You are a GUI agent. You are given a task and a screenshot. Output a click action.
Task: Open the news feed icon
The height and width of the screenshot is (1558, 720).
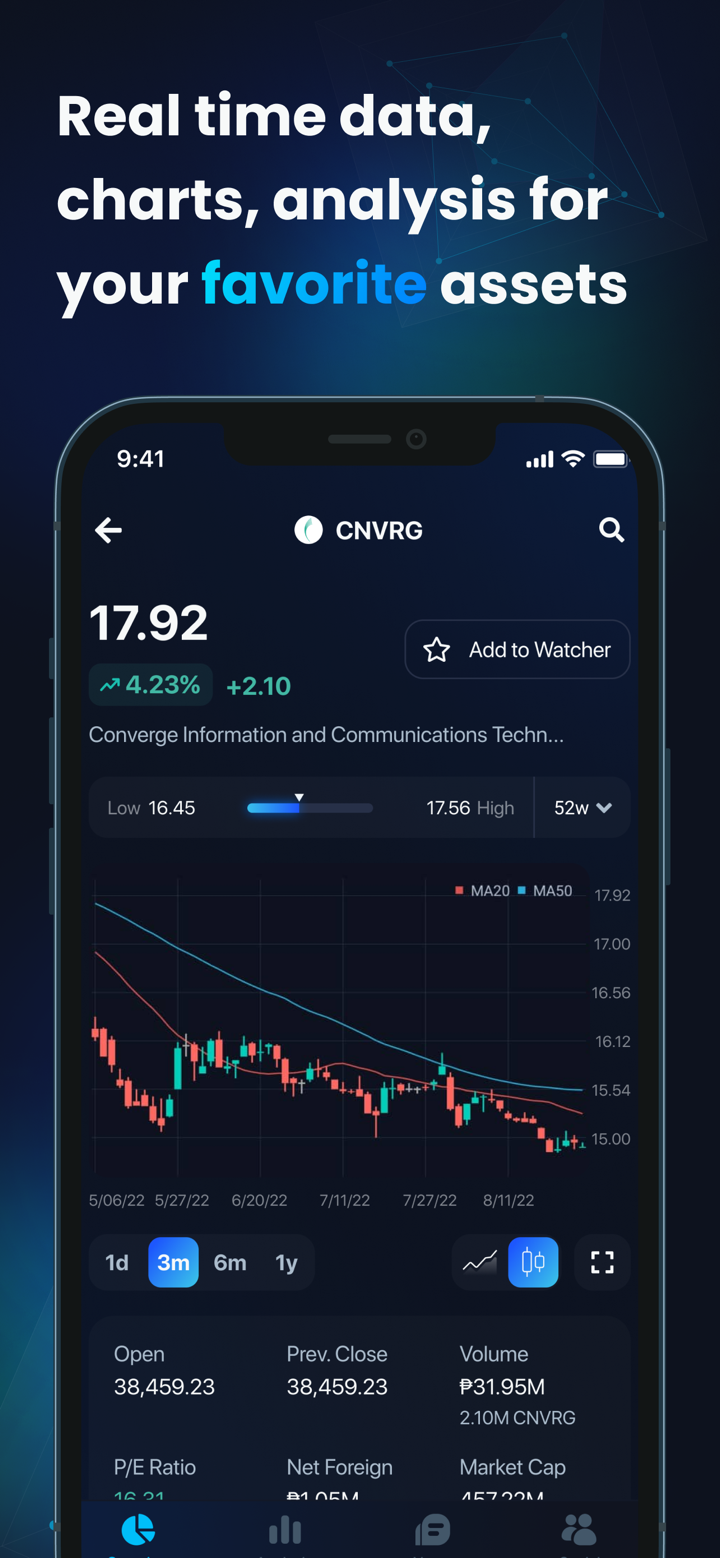(x=432, y=1529)
